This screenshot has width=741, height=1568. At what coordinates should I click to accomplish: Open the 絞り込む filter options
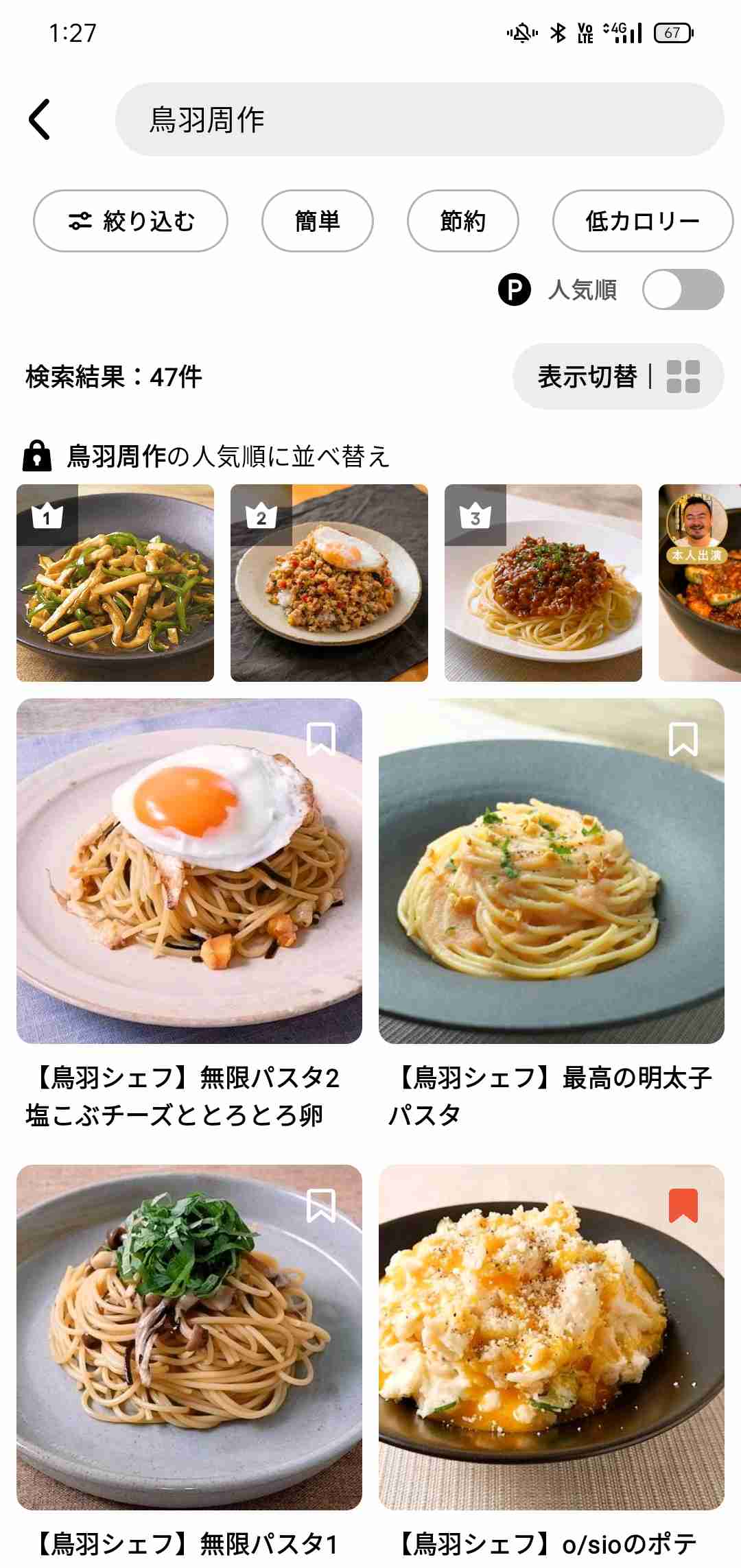(x=130, y=221)
